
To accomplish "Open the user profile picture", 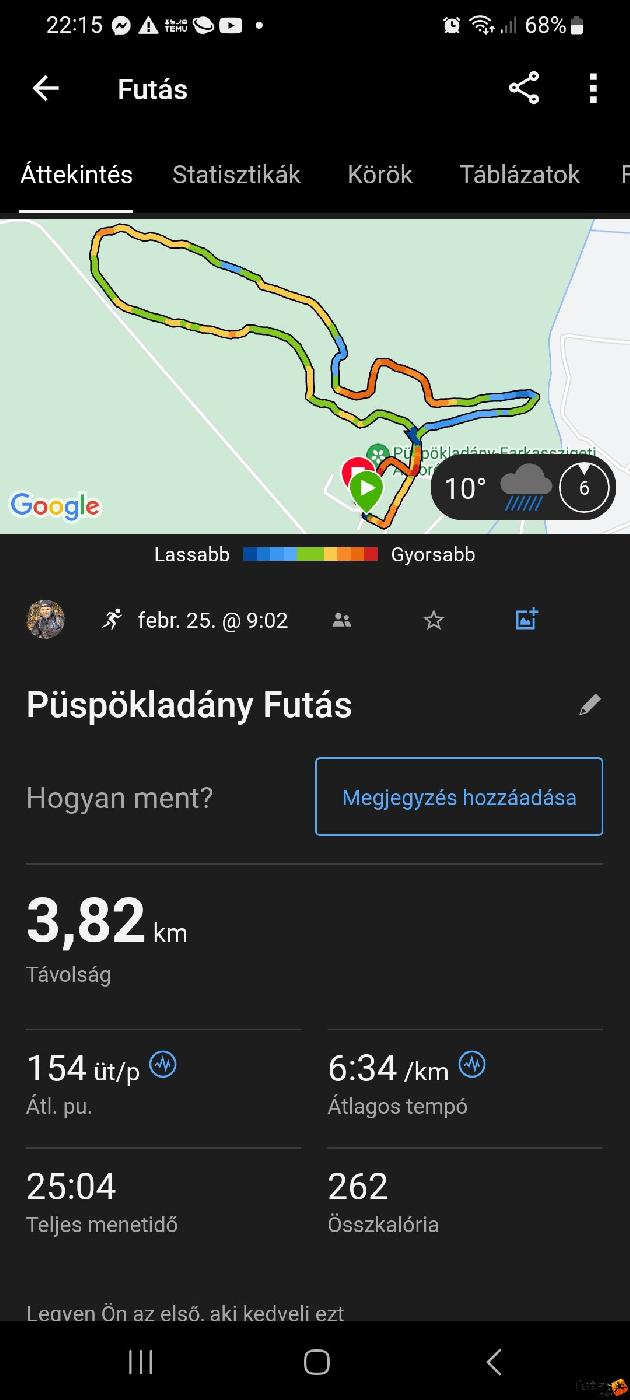I will (46, 620).
